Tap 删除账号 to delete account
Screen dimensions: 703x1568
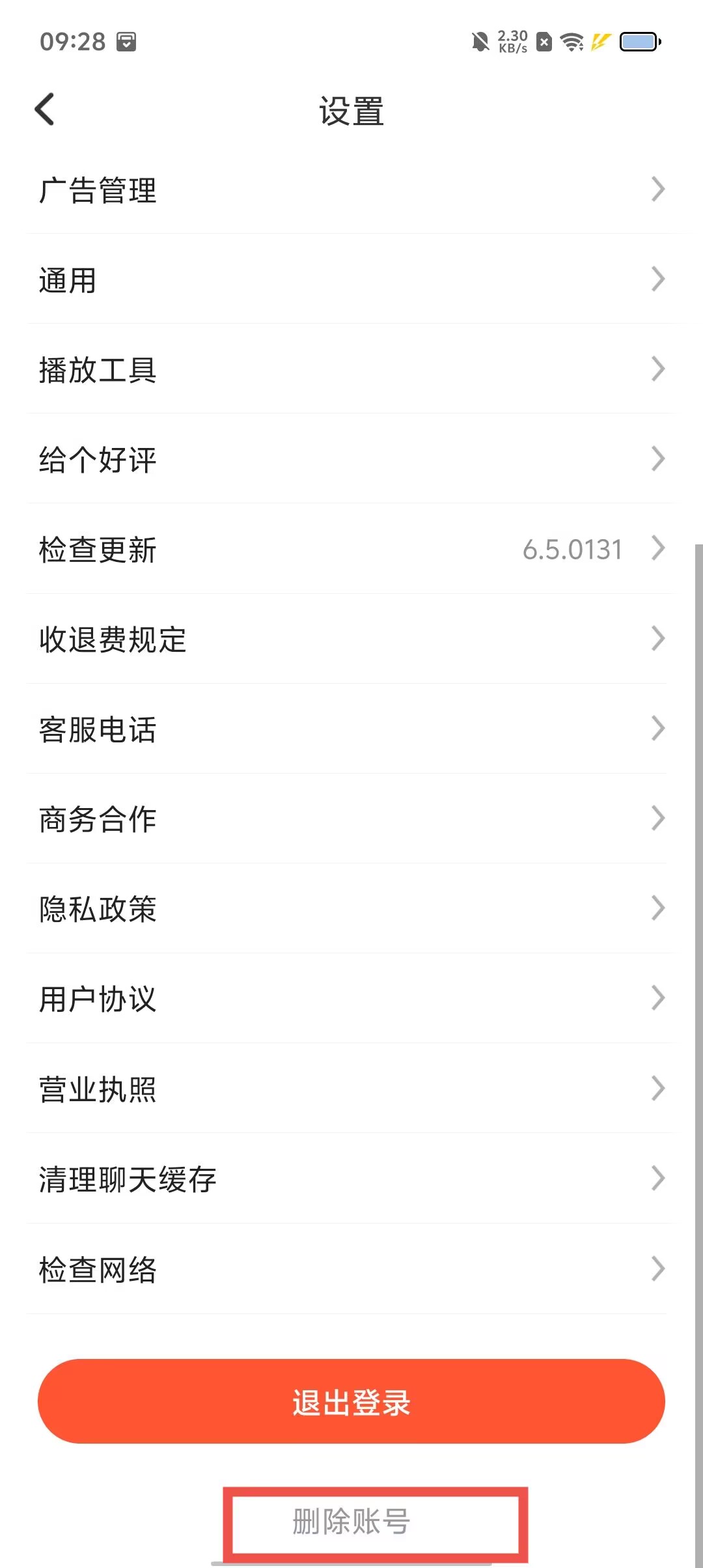tap(351, 1522)
